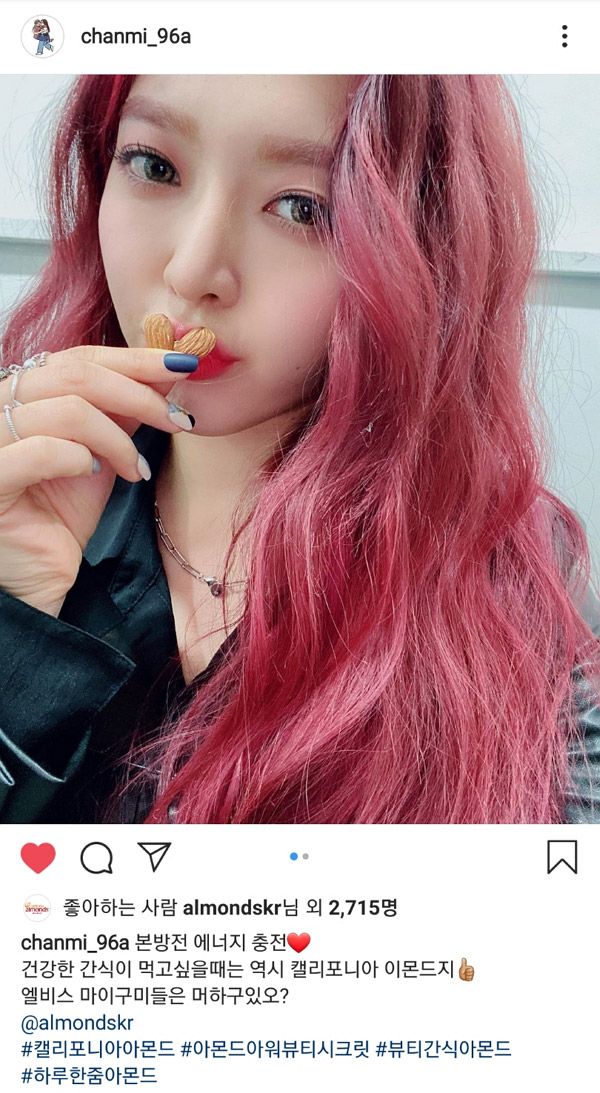Viewport: 600px width, 1093px height.
Task: Open the three-dot overflow menu
Action: (x=564, y=37)
